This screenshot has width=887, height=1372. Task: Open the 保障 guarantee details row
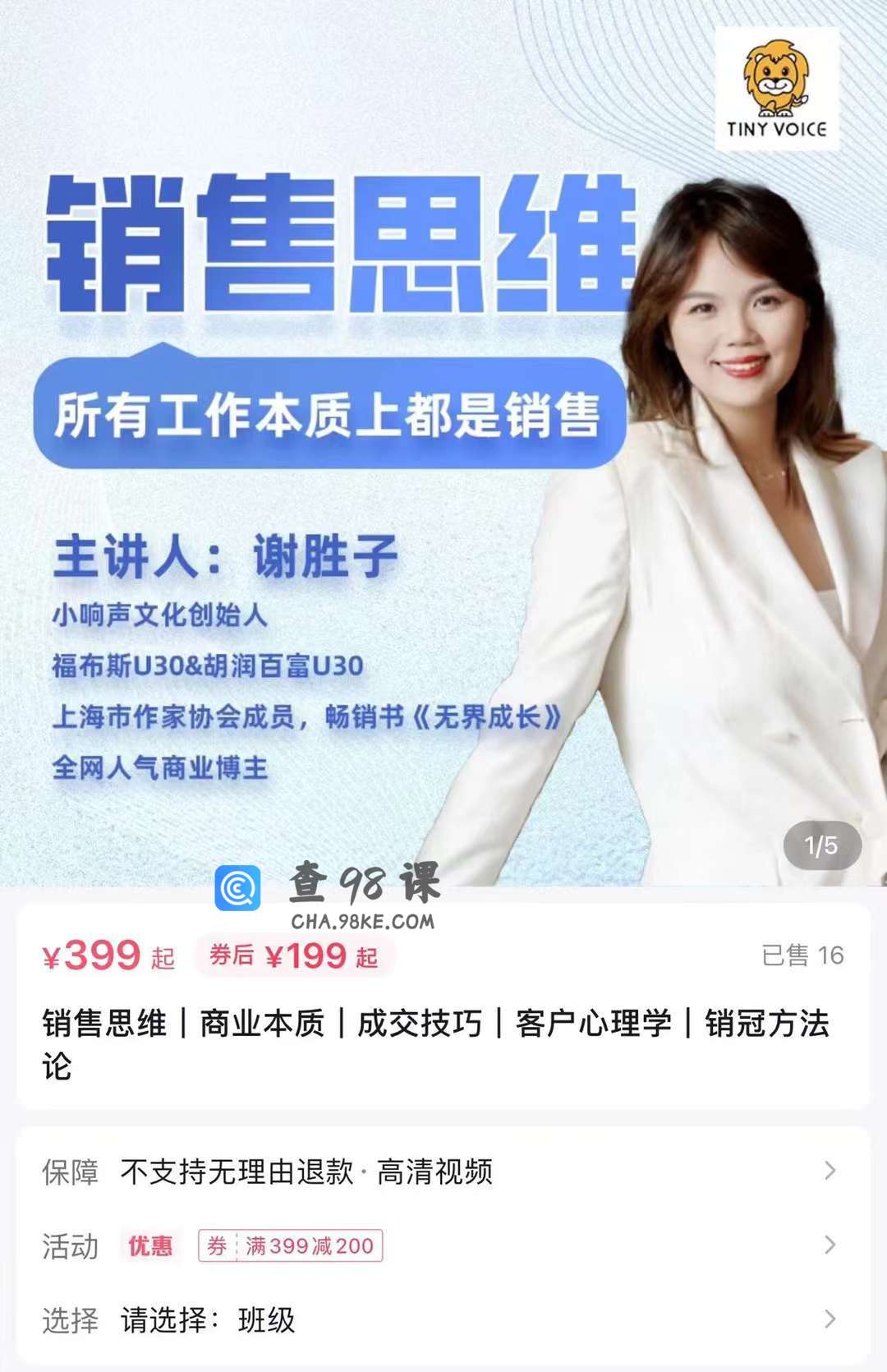[x=443, y=1172]
